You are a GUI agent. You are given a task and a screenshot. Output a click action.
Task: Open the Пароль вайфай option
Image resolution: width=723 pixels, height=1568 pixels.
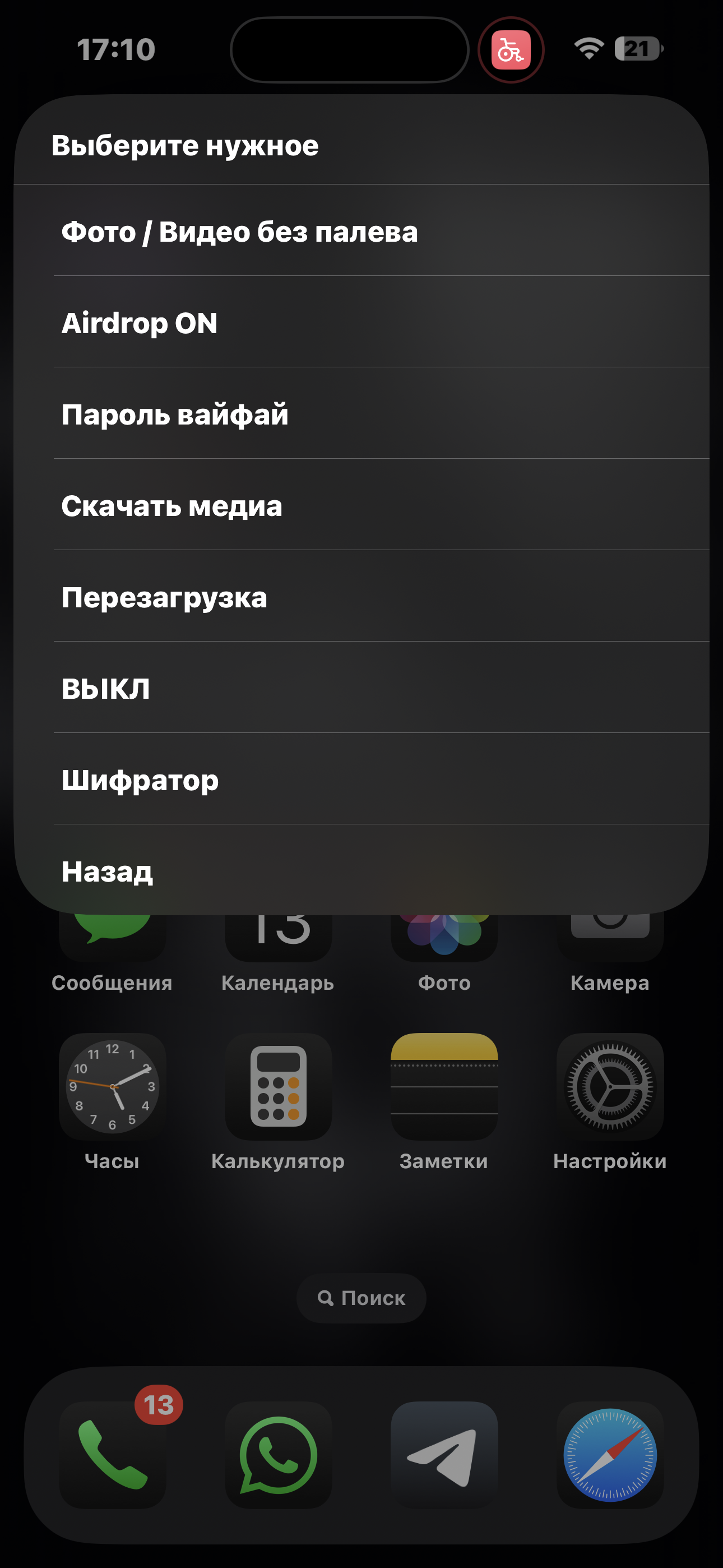[361, 413]
